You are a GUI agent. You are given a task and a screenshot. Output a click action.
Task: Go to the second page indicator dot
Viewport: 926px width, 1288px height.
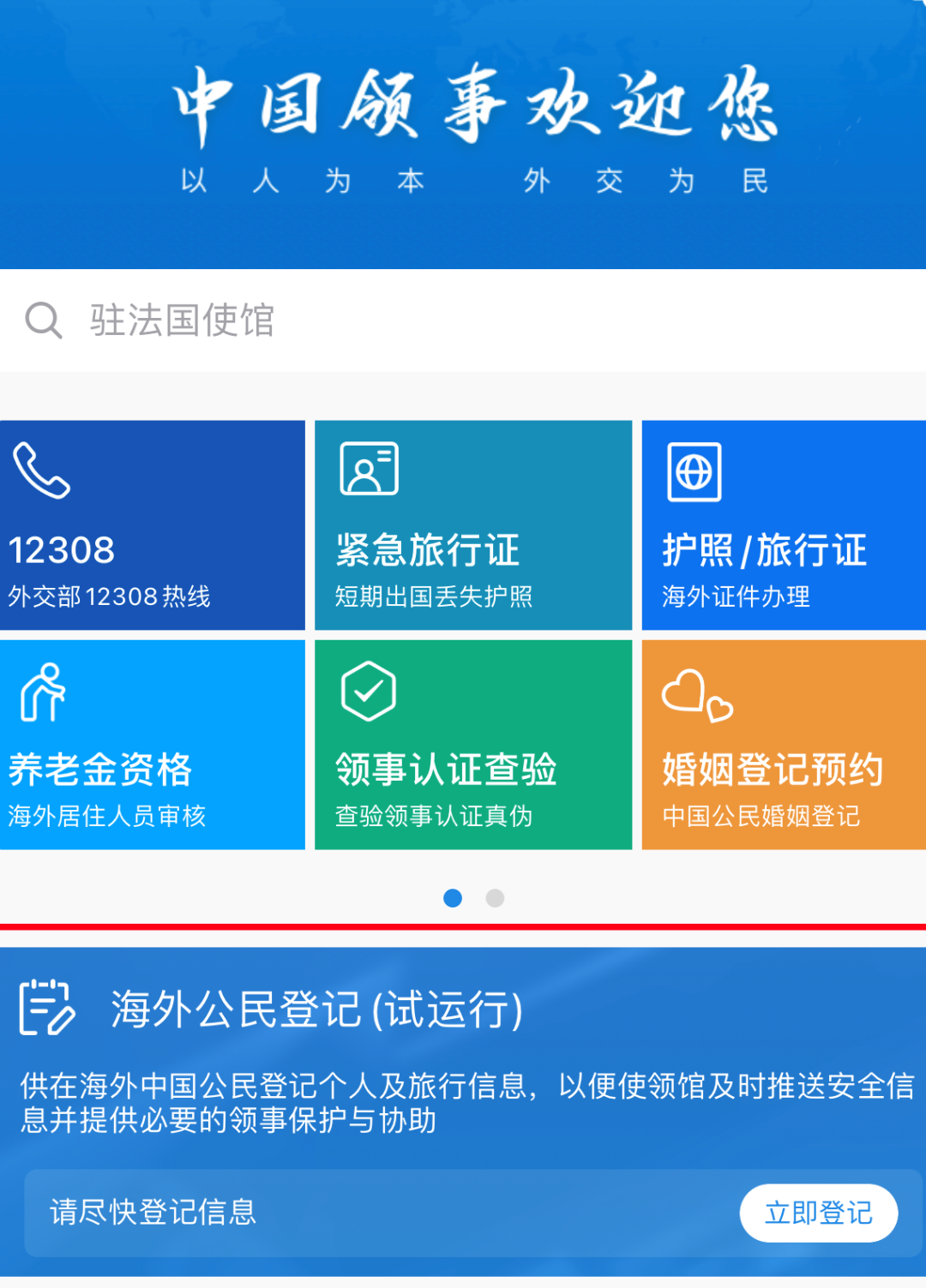click(x=495, y=898)
